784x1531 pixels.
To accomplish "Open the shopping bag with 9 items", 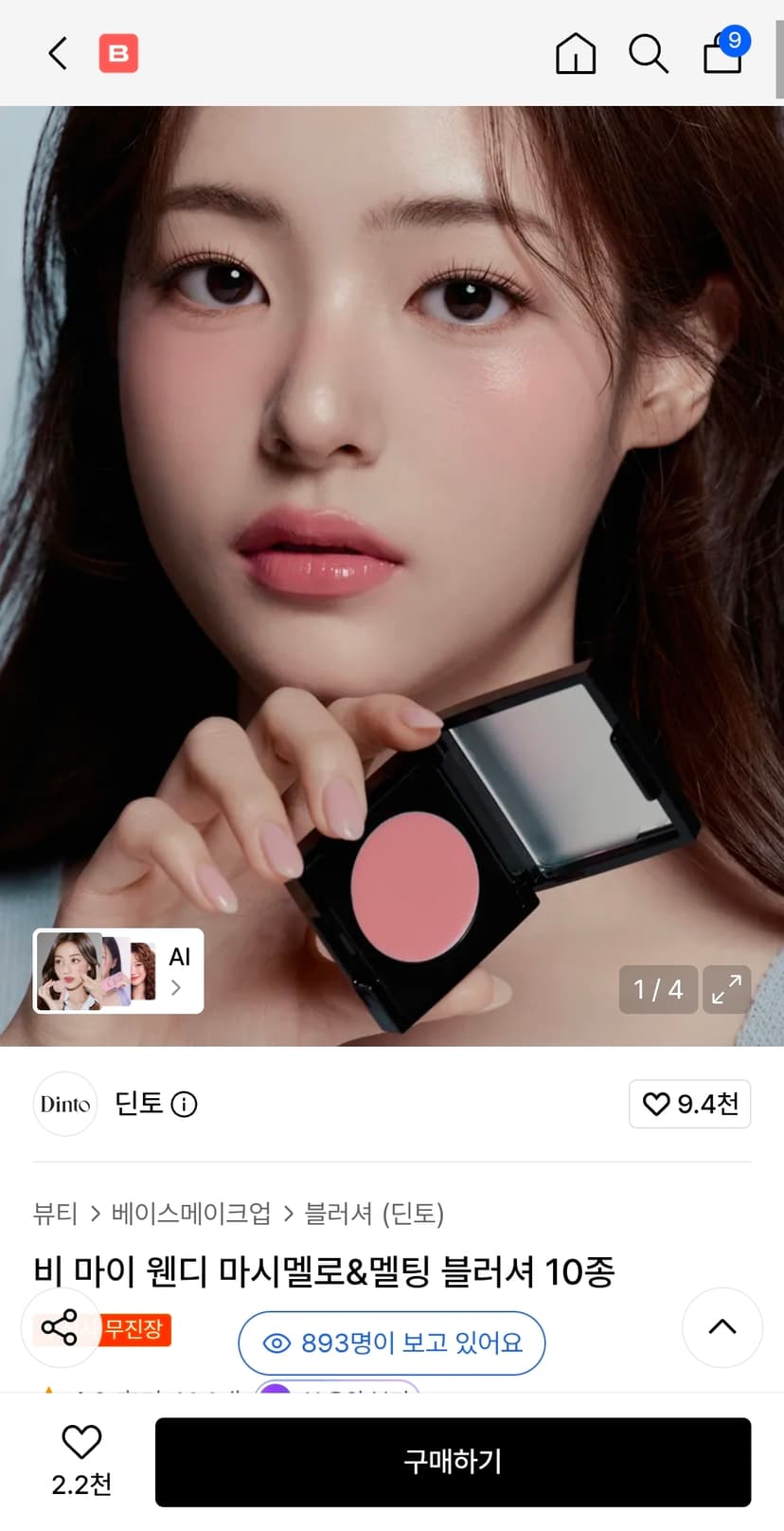I will [x=725, y=51].
